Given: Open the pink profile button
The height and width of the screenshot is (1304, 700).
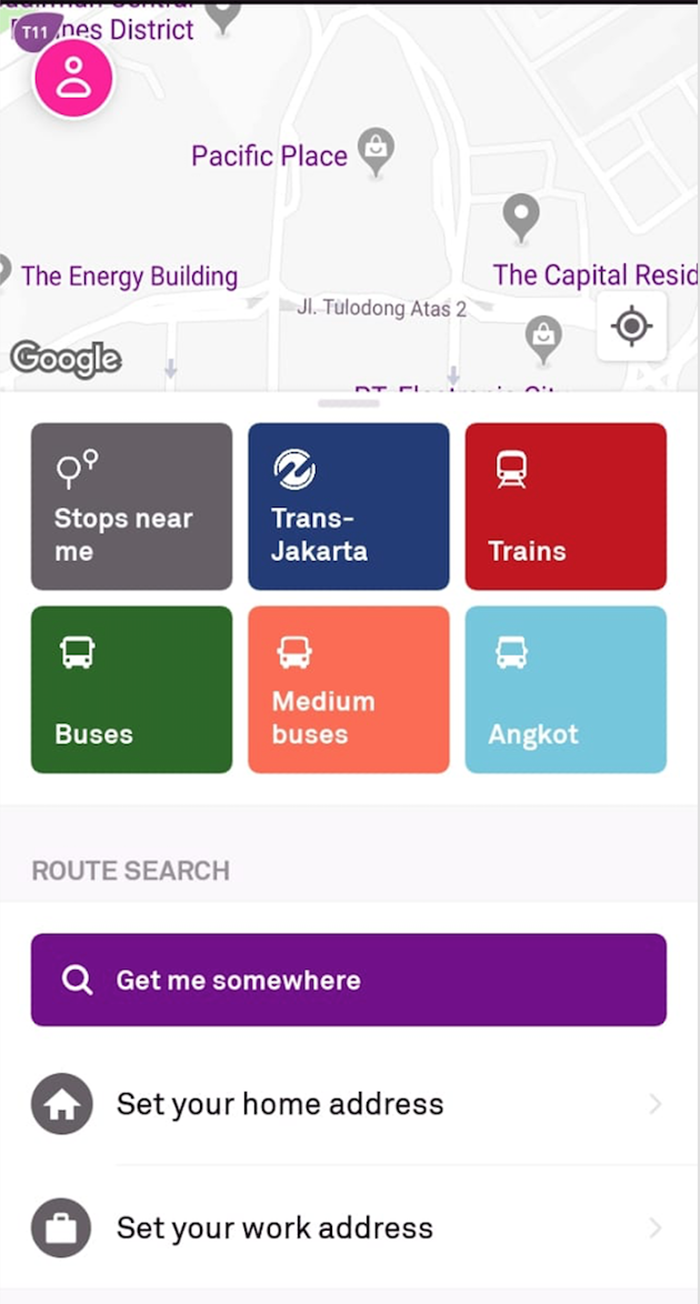Looking at the screenshot, I should point(73,77).
